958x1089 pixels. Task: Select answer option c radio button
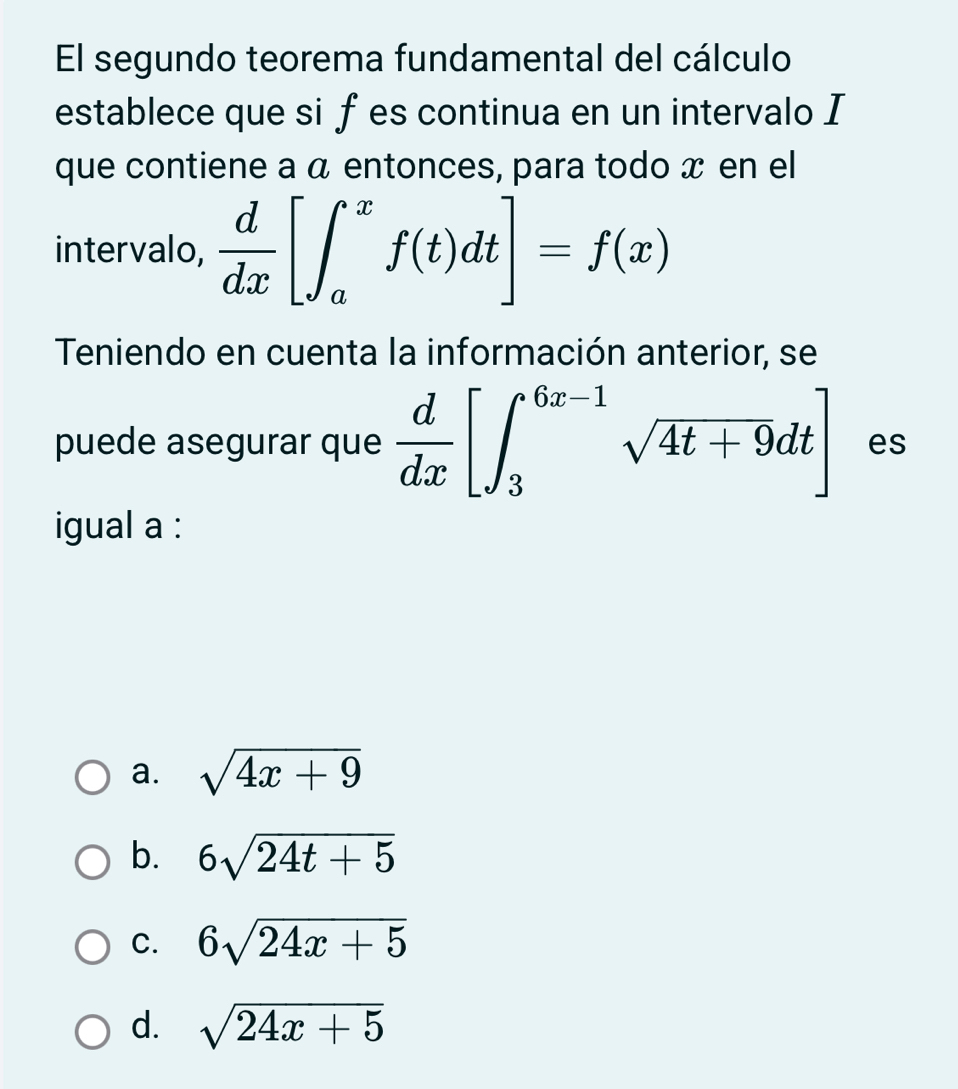pos(92,948)
